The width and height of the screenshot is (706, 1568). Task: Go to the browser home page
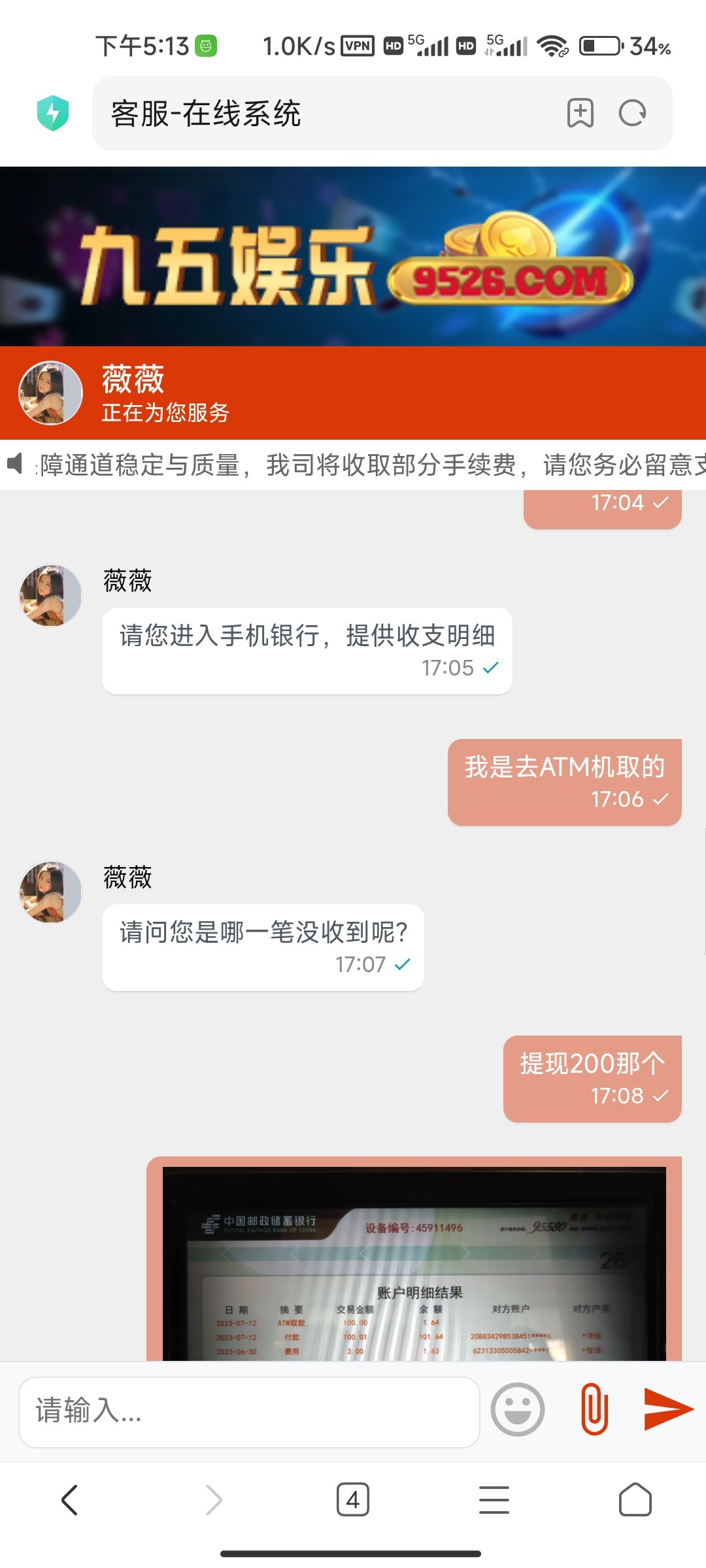pyautogui.click(x=635, y=1499)
